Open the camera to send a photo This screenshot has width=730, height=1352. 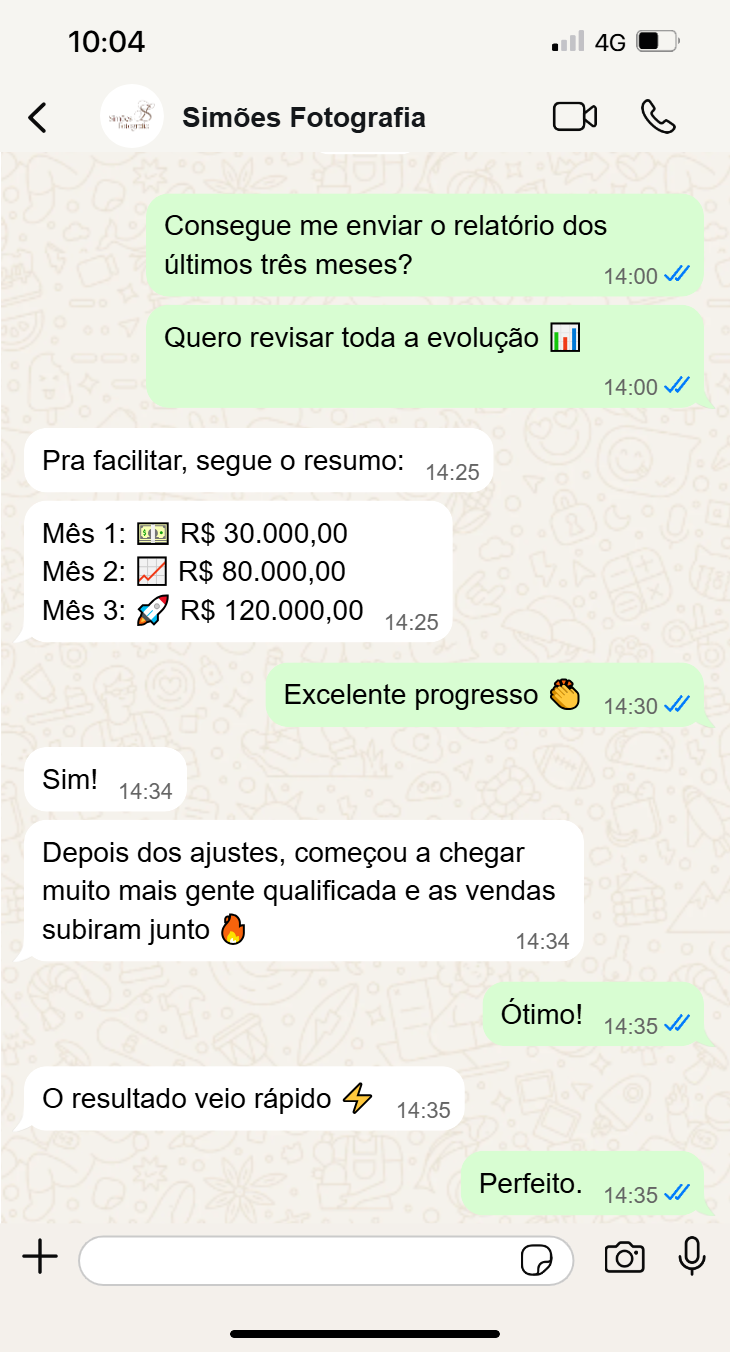624,1258
